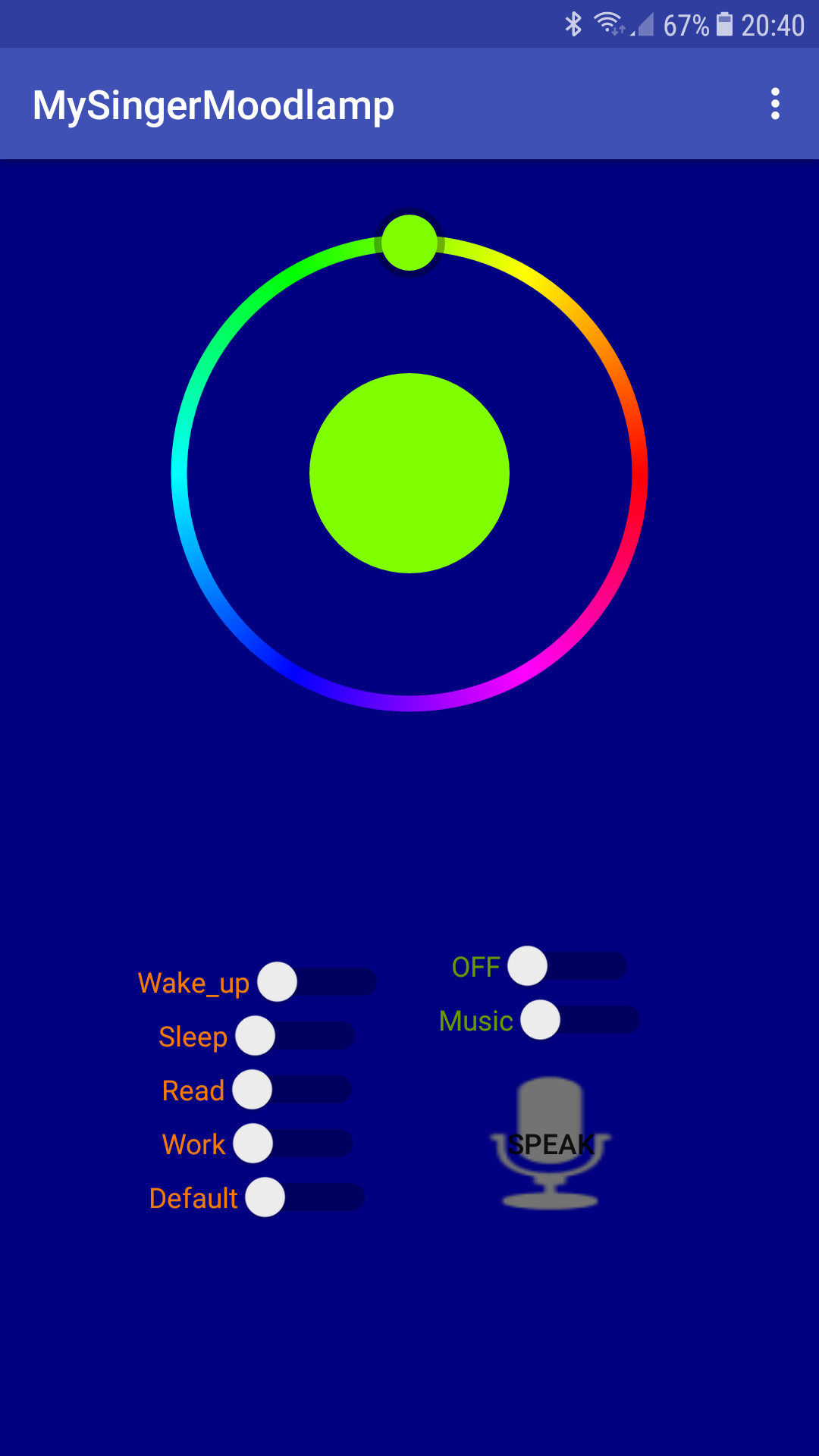This screenshot has height=1456, width=819.
Task: Open the overflow menu
Action: [774, 104]
